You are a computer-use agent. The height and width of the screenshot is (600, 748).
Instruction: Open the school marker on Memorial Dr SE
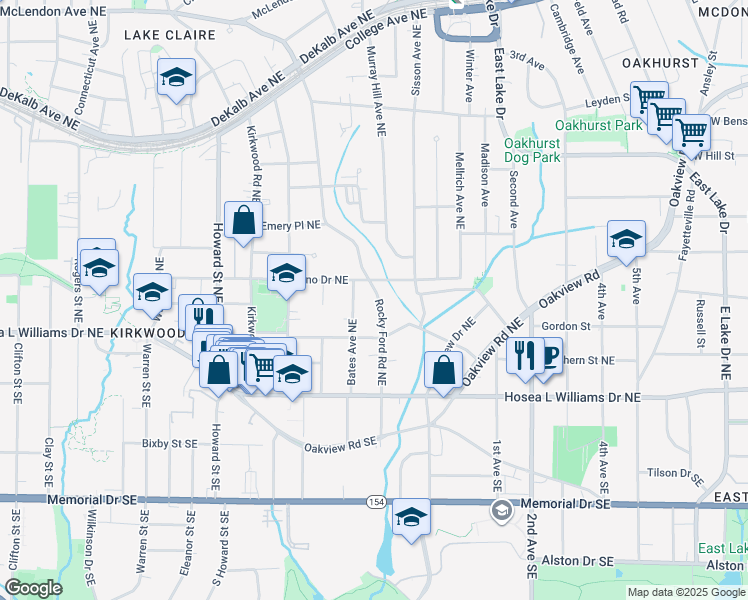click(x=410, y=517)
